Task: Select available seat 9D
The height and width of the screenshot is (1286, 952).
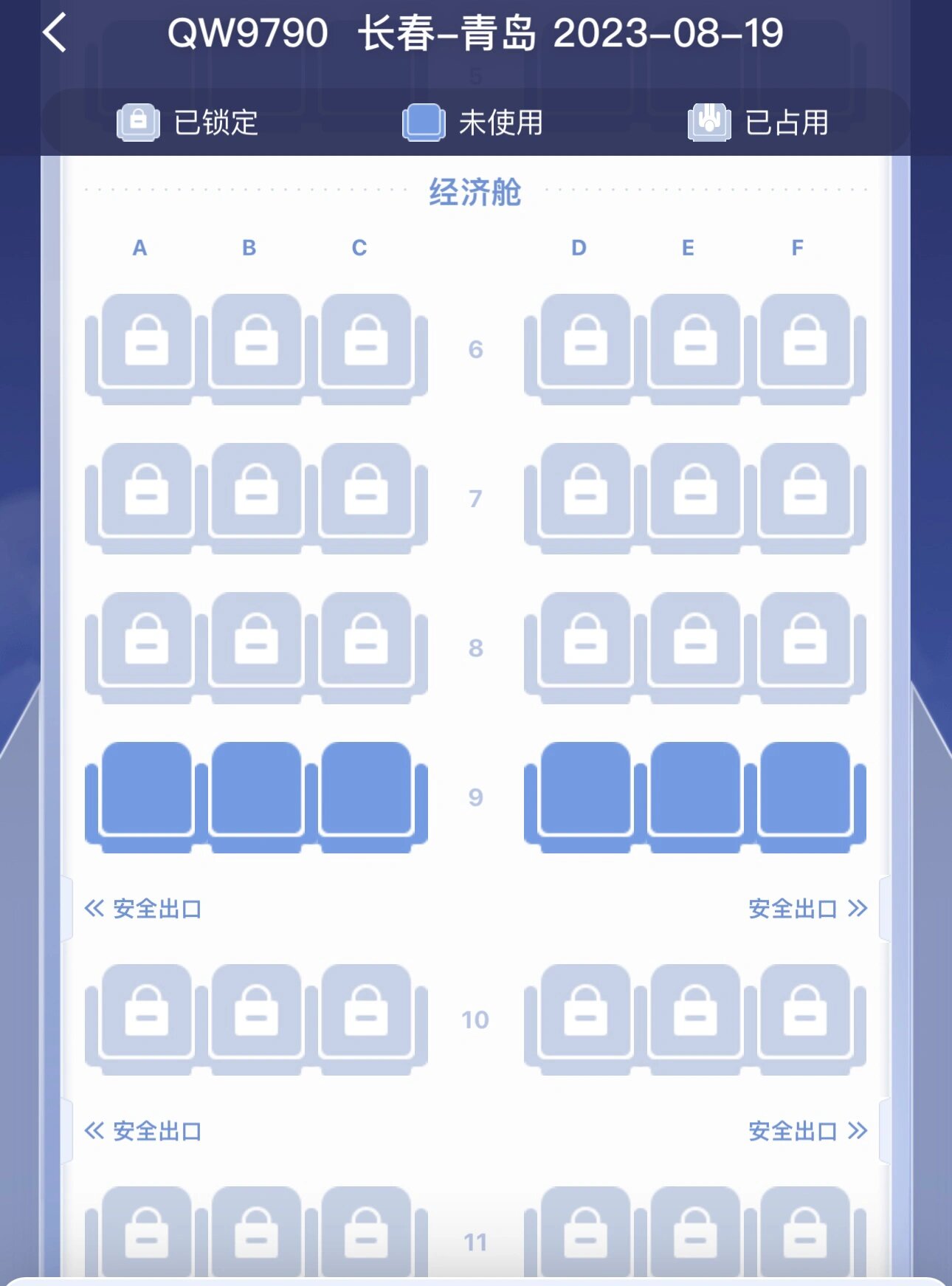Action: (585, 791)
